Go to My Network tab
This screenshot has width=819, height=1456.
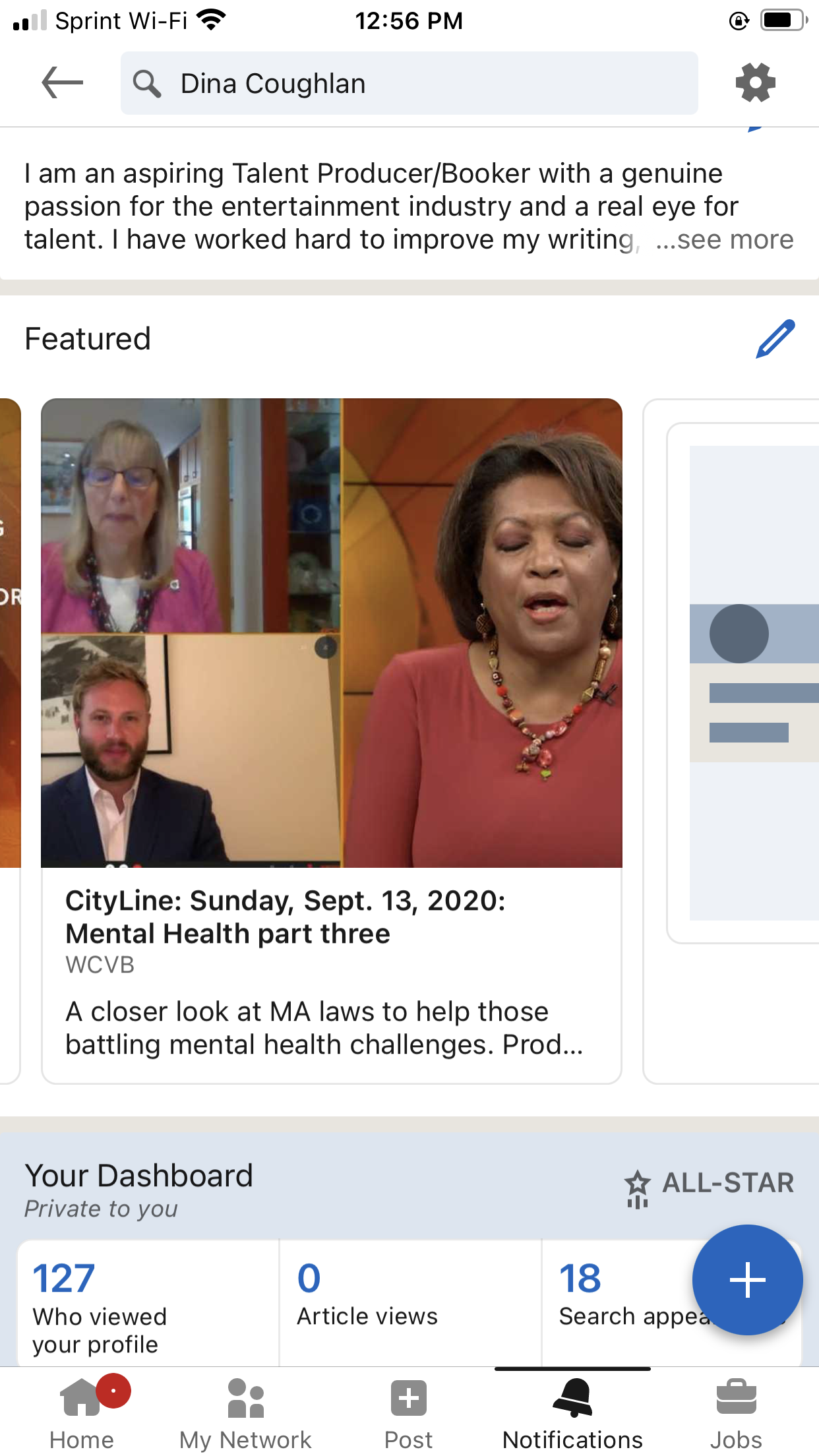tap(245, 1414)
